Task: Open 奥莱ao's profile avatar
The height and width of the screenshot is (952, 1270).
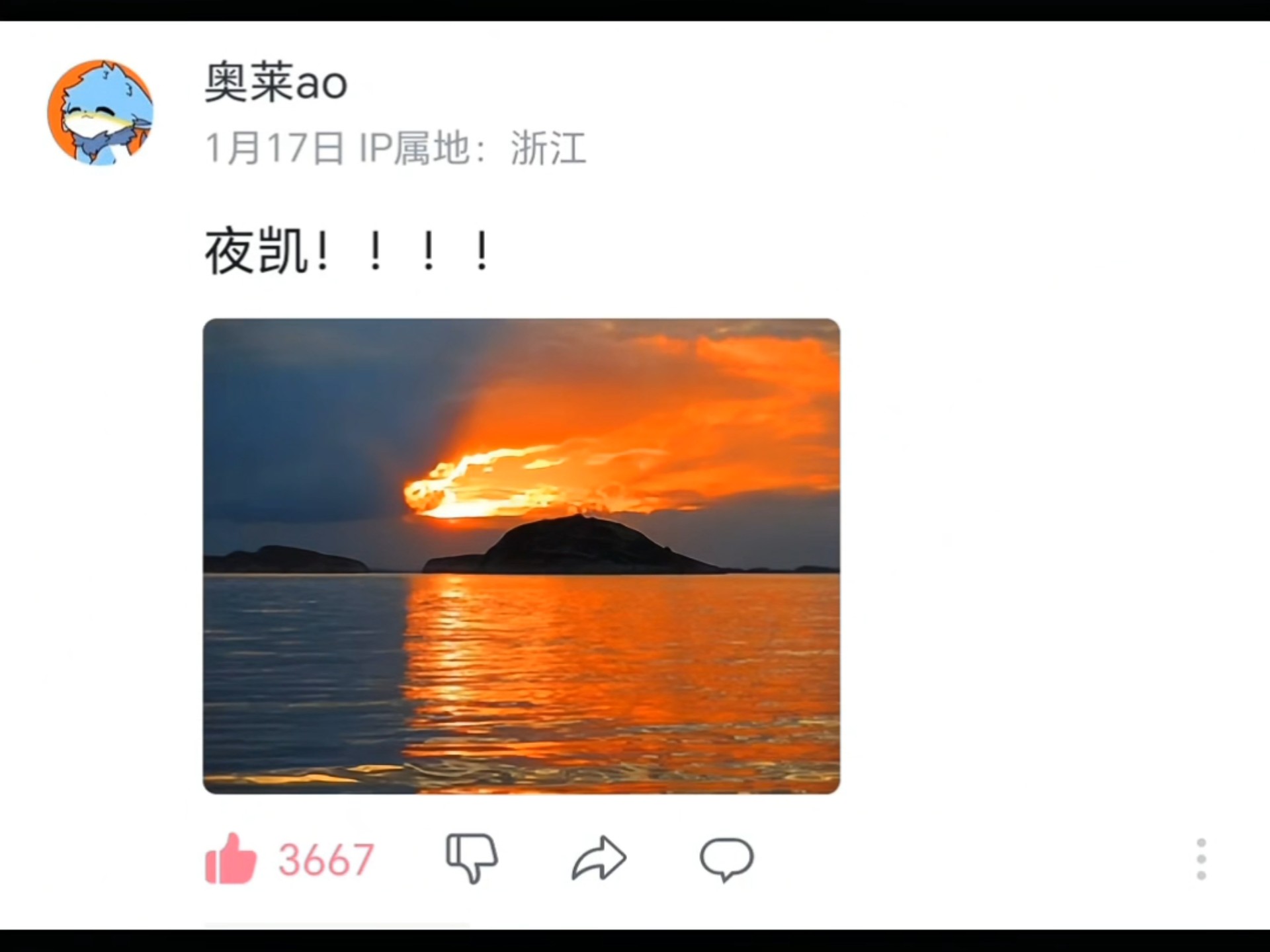Action: tap(101, 112)
